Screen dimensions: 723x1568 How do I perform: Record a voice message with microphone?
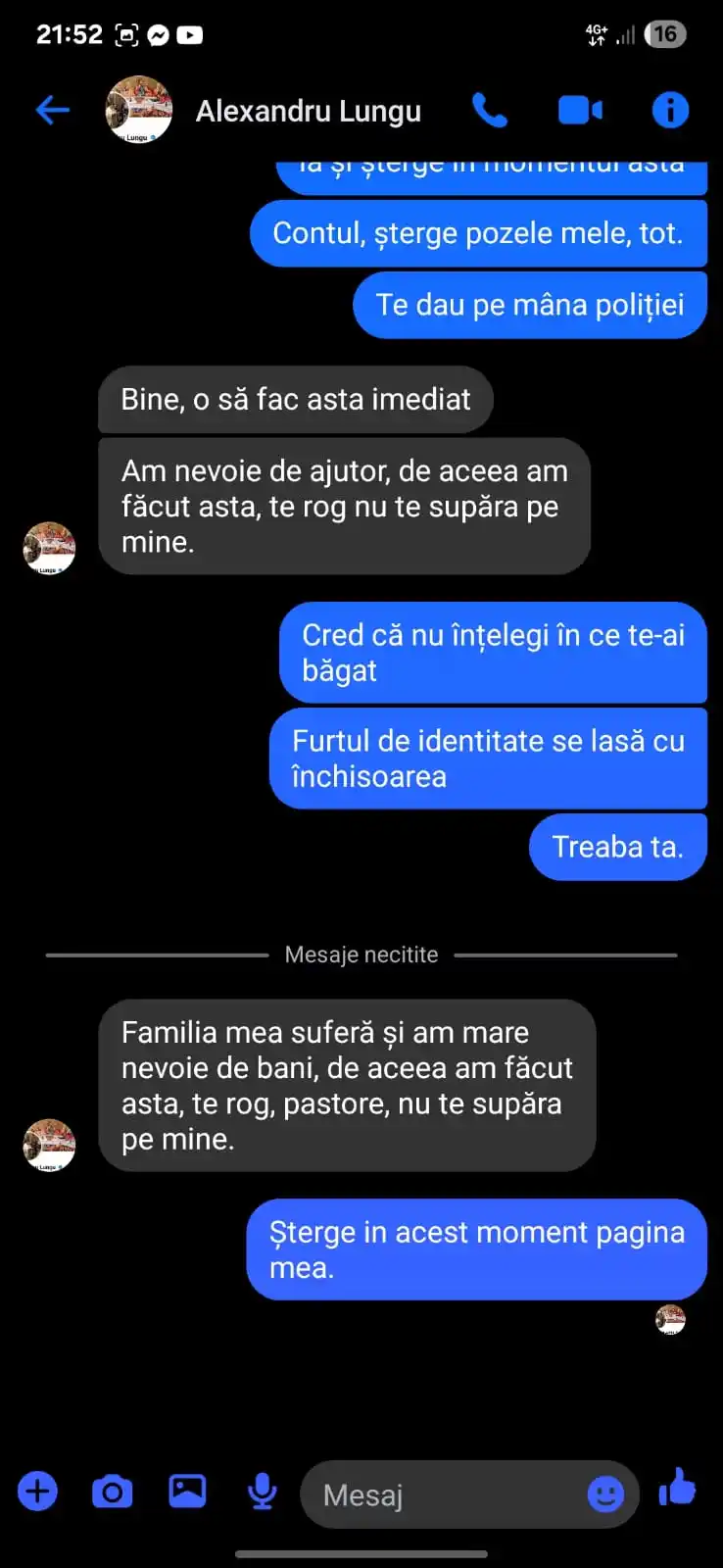[x=262, y=1493]
